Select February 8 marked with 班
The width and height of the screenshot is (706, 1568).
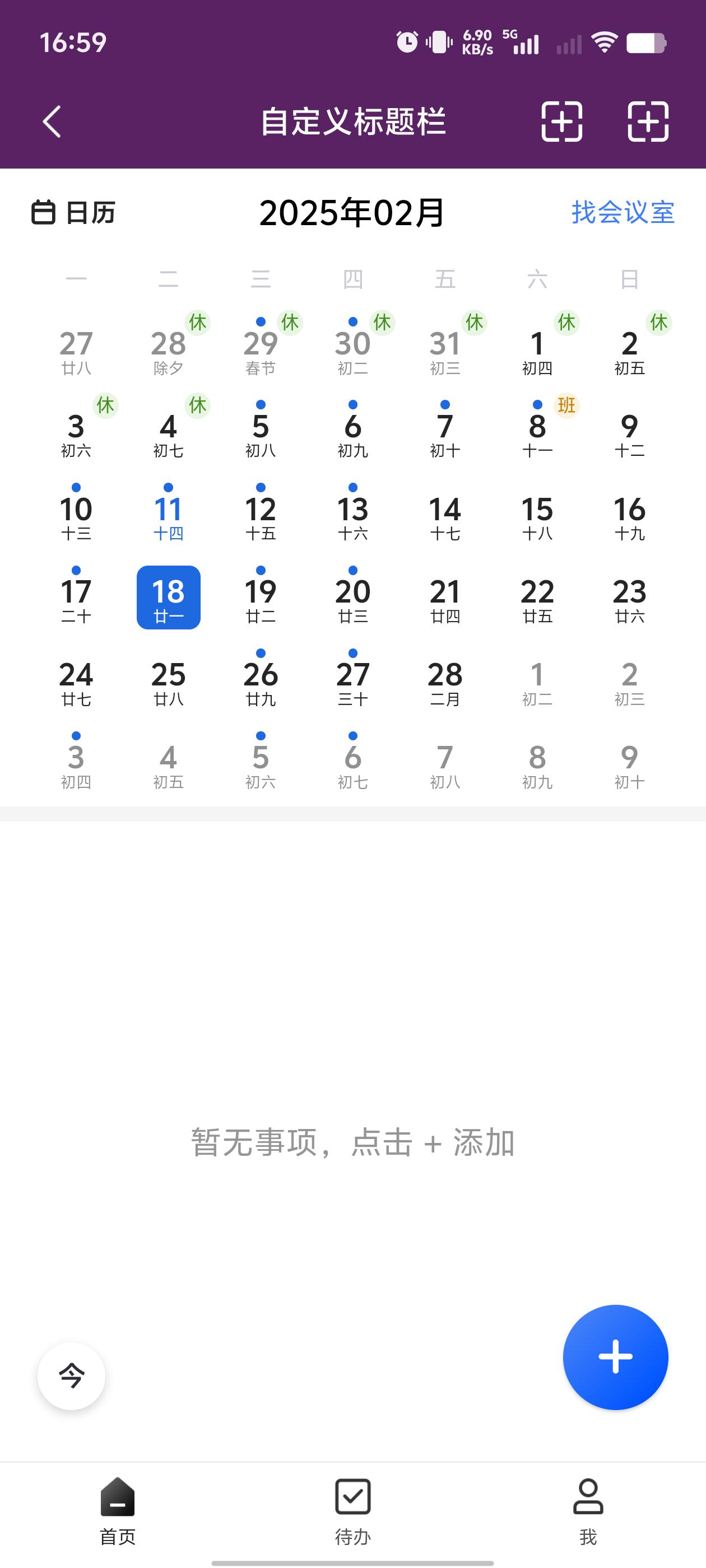coord(537,433)
